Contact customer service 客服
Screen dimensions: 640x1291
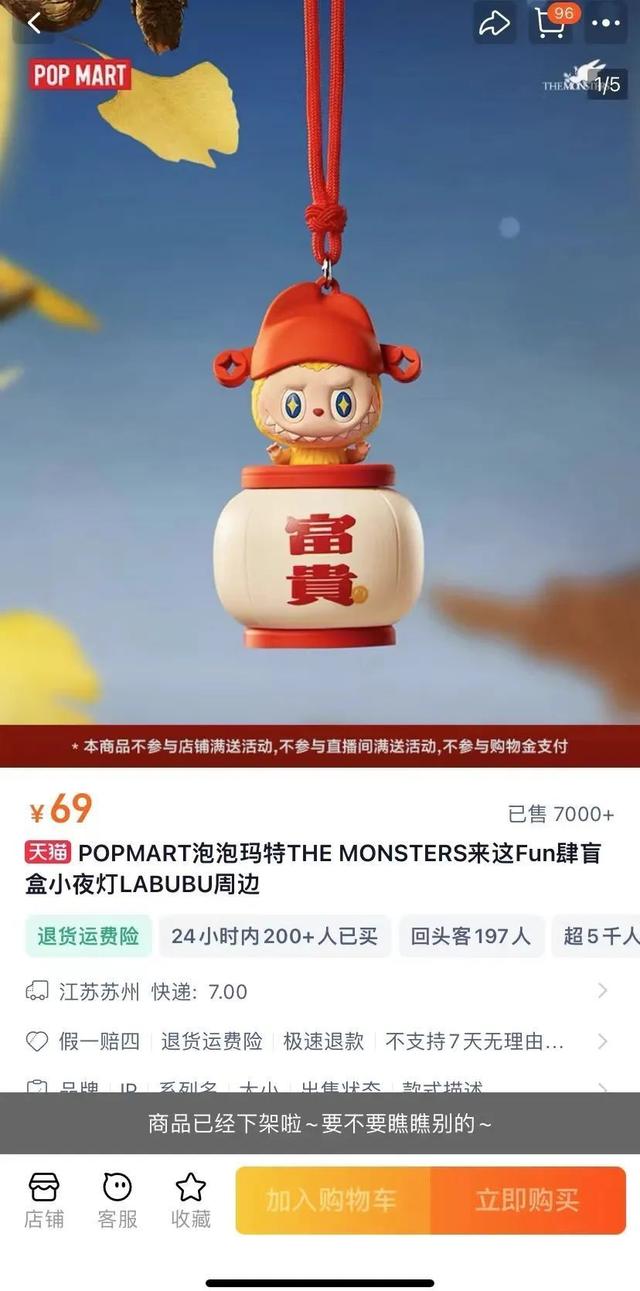pos(117,1199)
